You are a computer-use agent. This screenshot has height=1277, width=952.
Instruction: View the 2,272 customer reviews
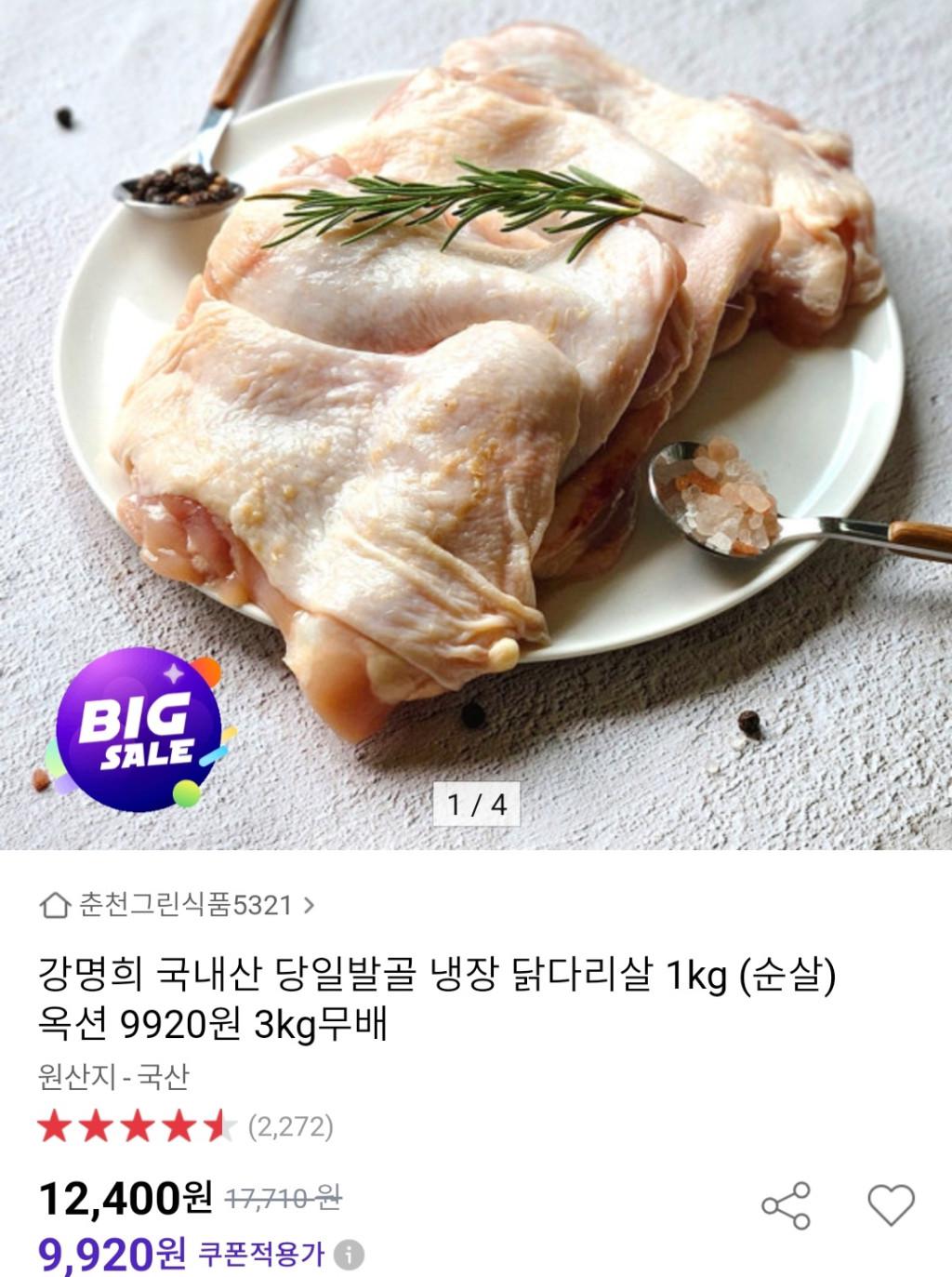tap(290, 1128)
